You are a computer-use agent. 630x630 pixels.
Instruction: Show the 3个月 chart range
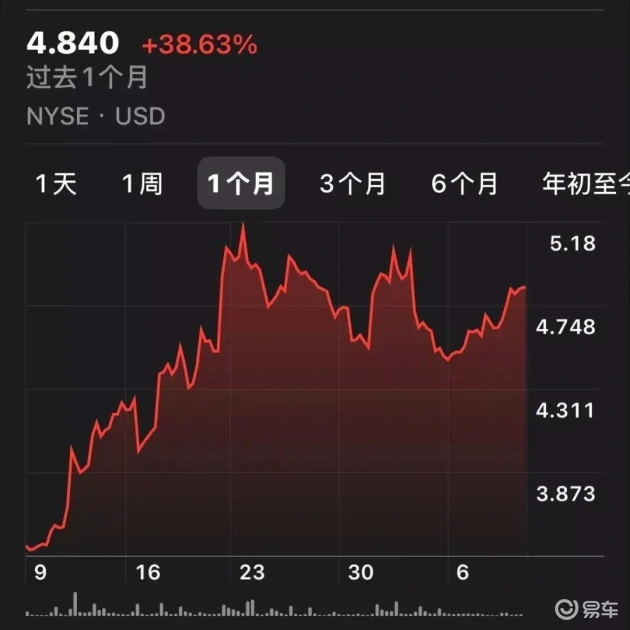pyautogui.click(x=352, y=184)
